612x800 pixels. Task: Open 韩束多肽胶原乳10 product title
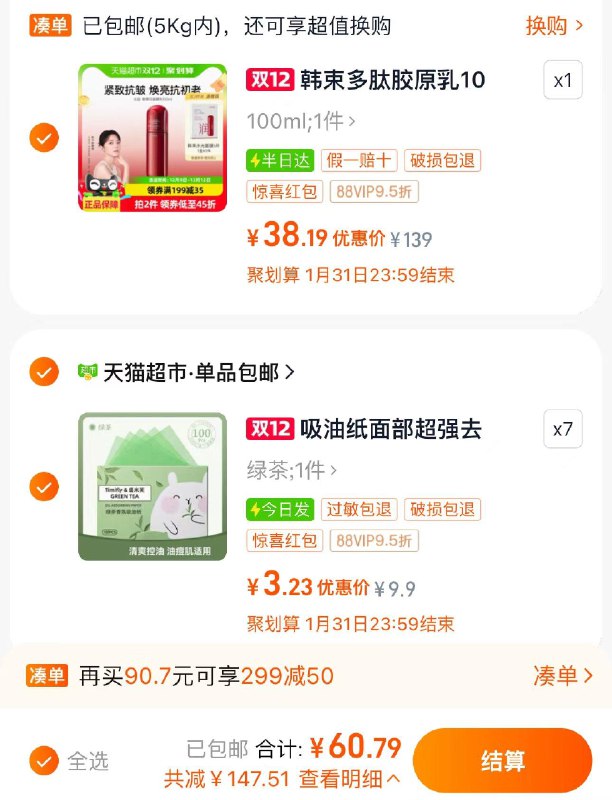tap(392, 80)
